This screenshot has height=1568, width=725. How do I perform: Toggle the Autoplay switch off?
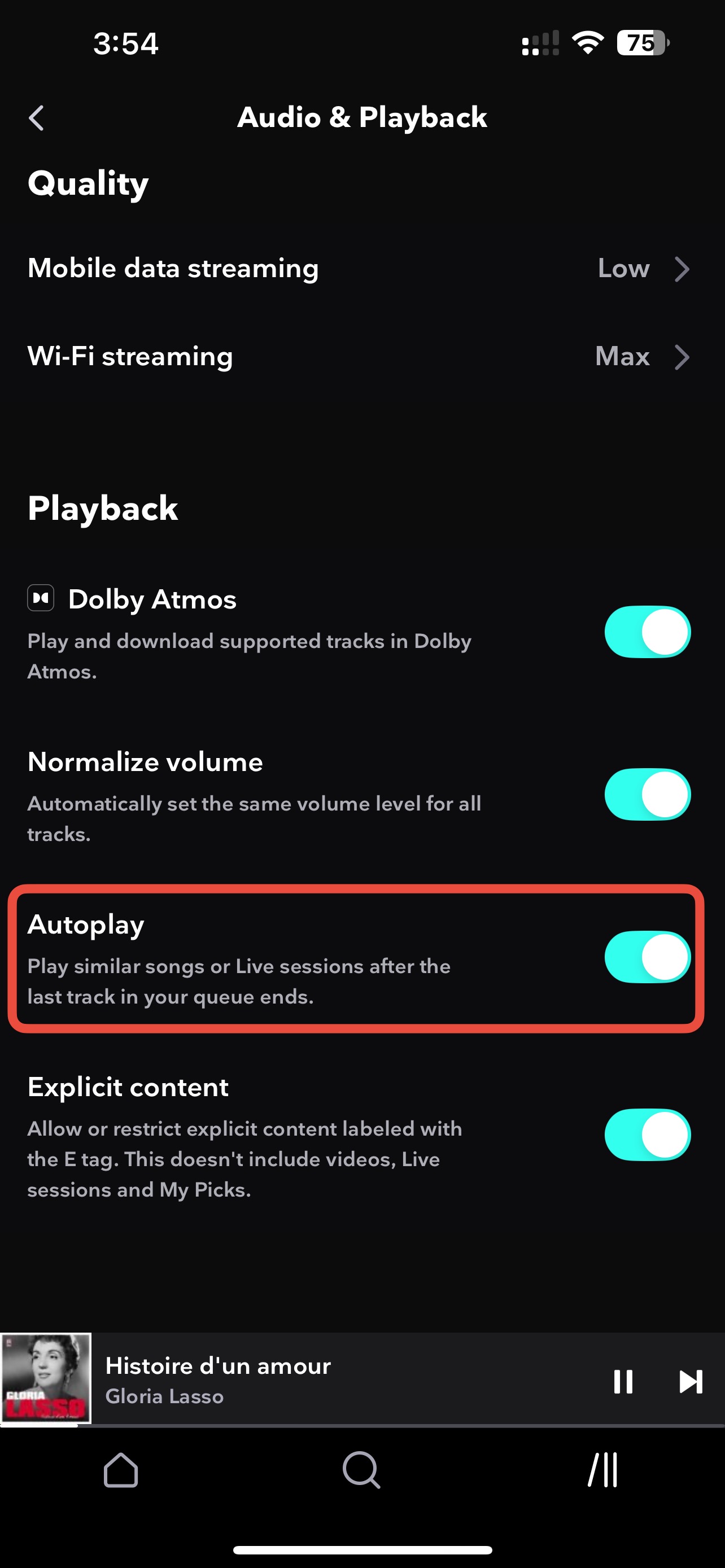pos(647,957)
